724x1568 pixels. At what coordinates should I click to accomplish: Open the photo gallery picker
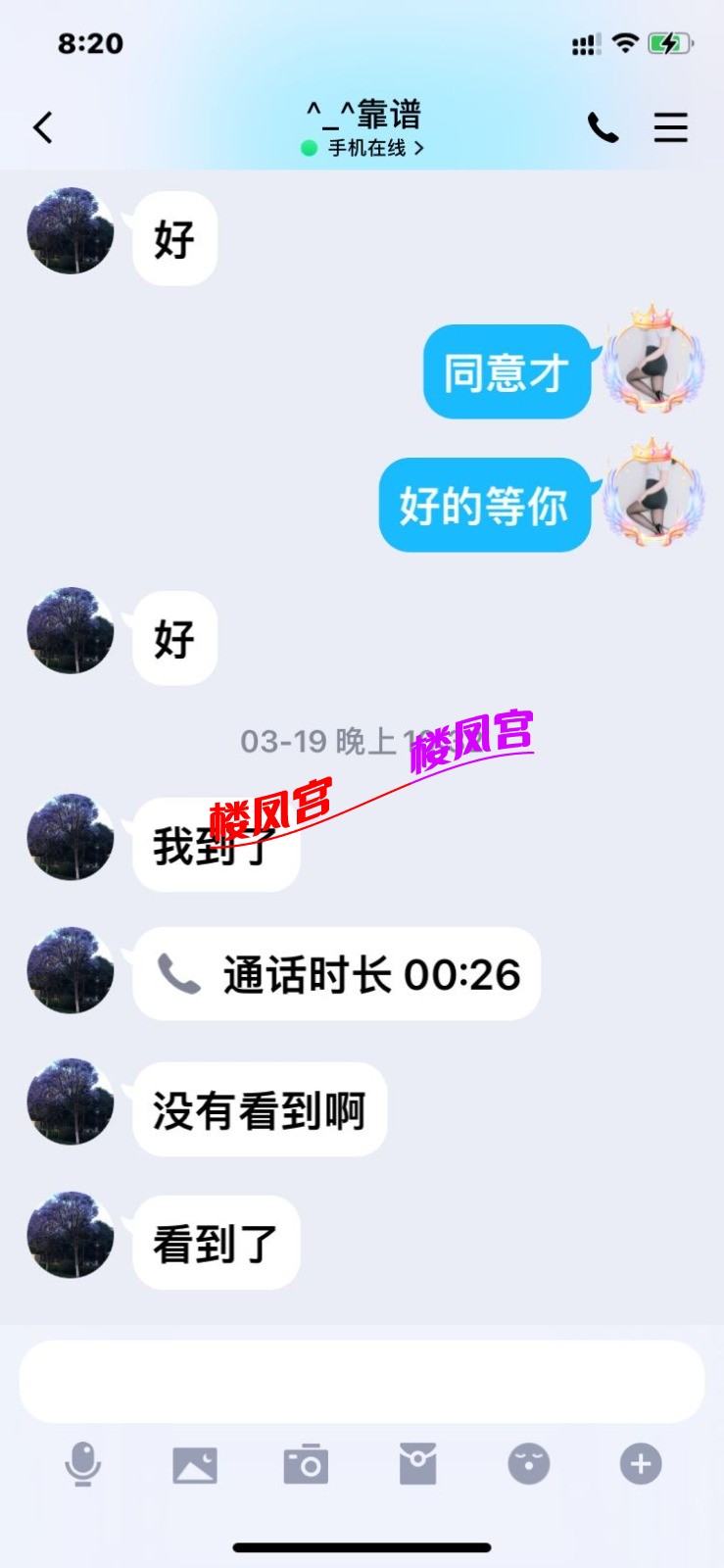point(195,1465)
